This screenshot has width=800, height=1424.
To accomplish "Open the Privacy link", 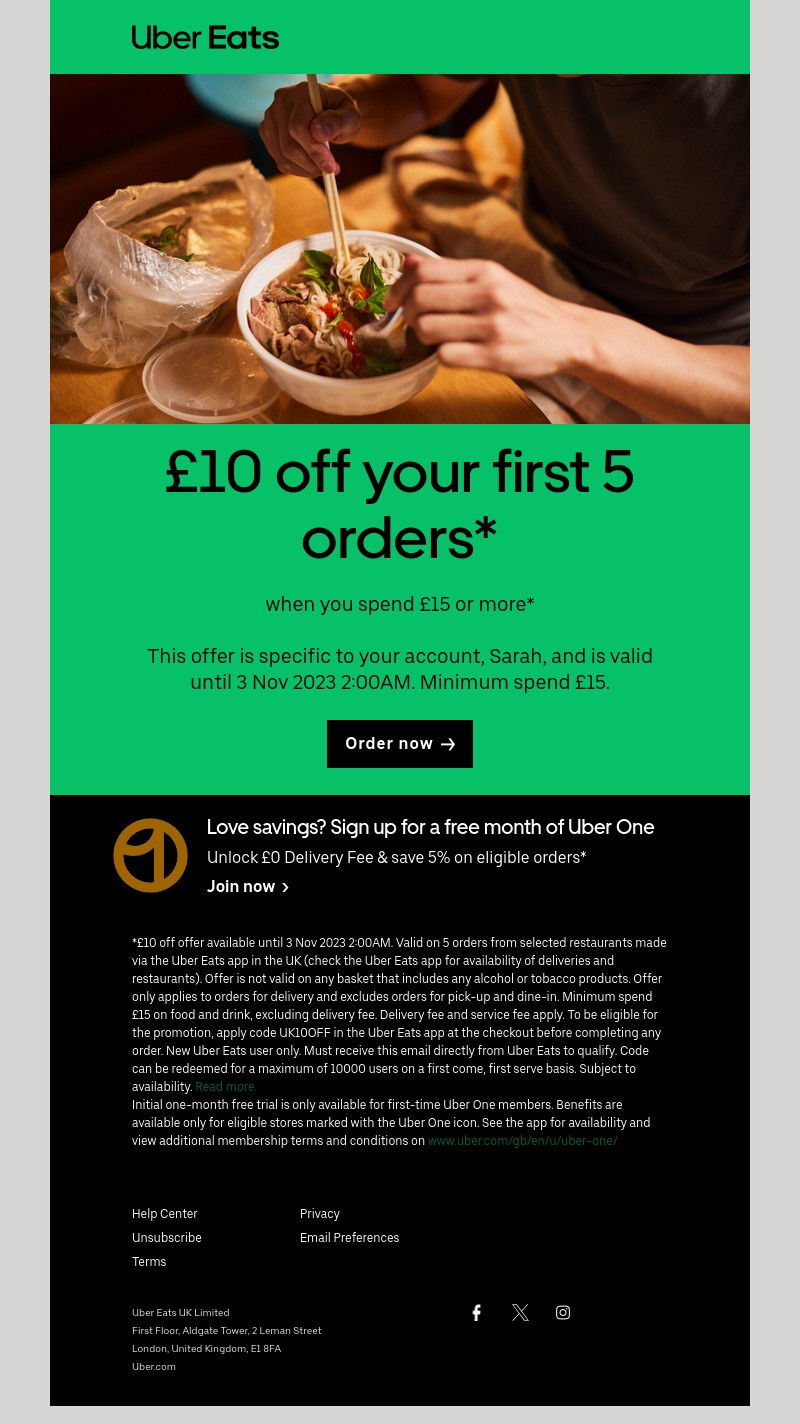I will click(320, 1214).
